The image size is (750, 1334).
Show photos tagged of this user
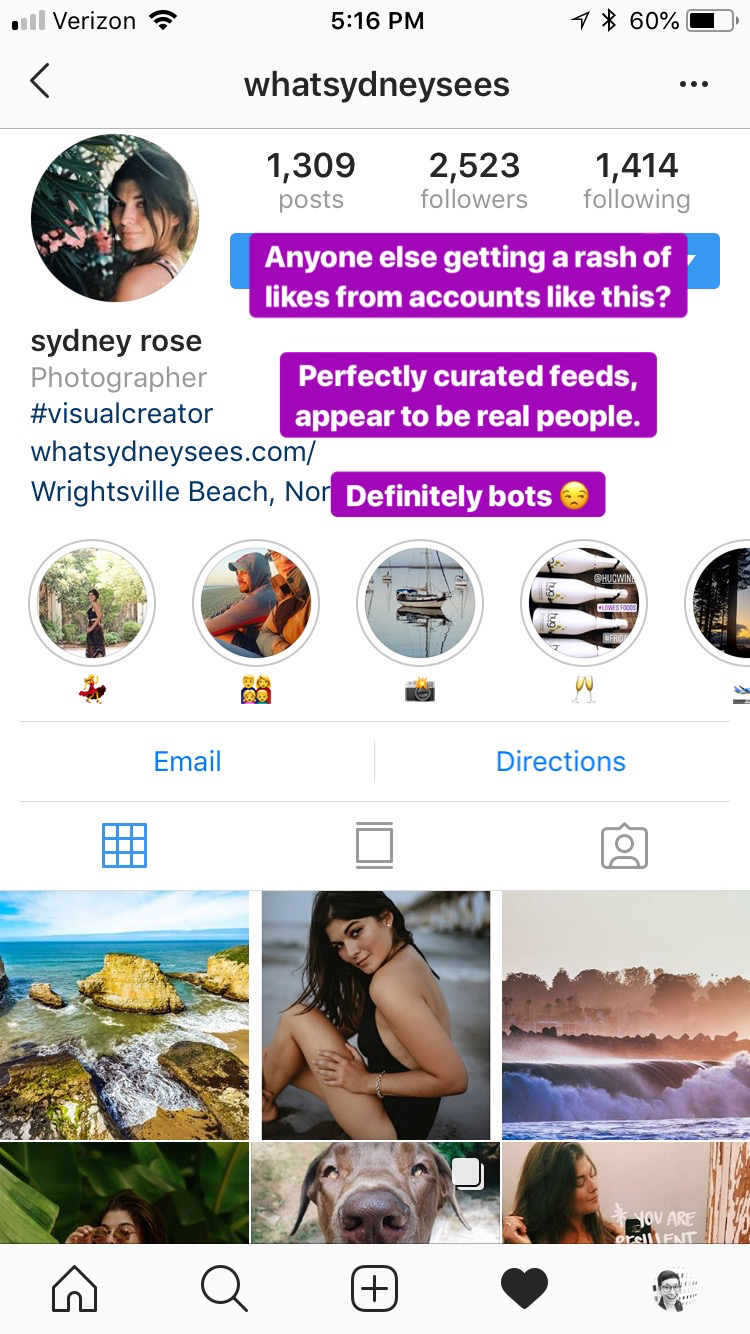(x=624, y=846)
